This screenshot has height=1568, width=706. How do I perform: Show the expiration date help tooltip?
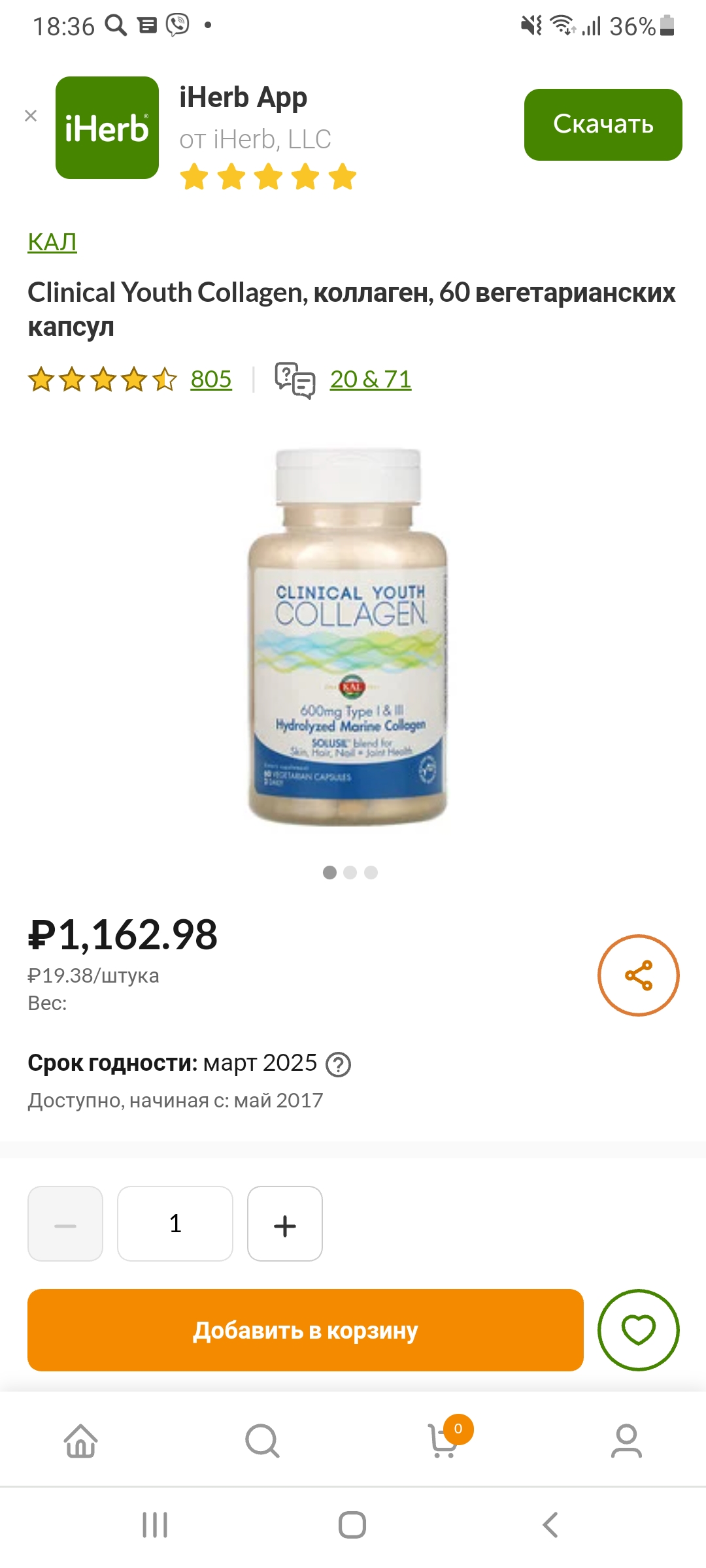click(338, 1065)
